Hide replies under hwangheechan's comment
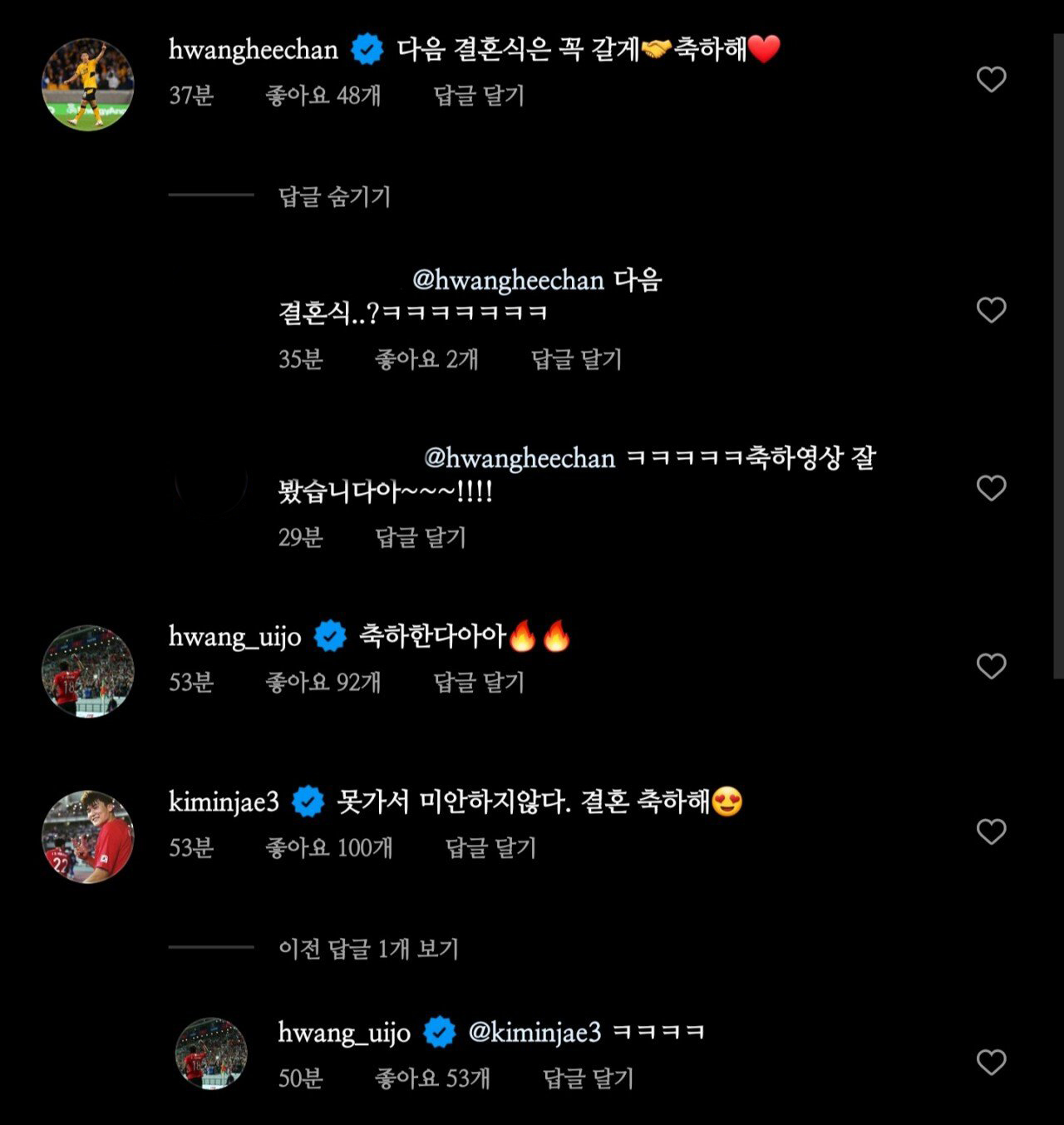This screenshot has height=1125, width=1064. (x=334, y=197)
